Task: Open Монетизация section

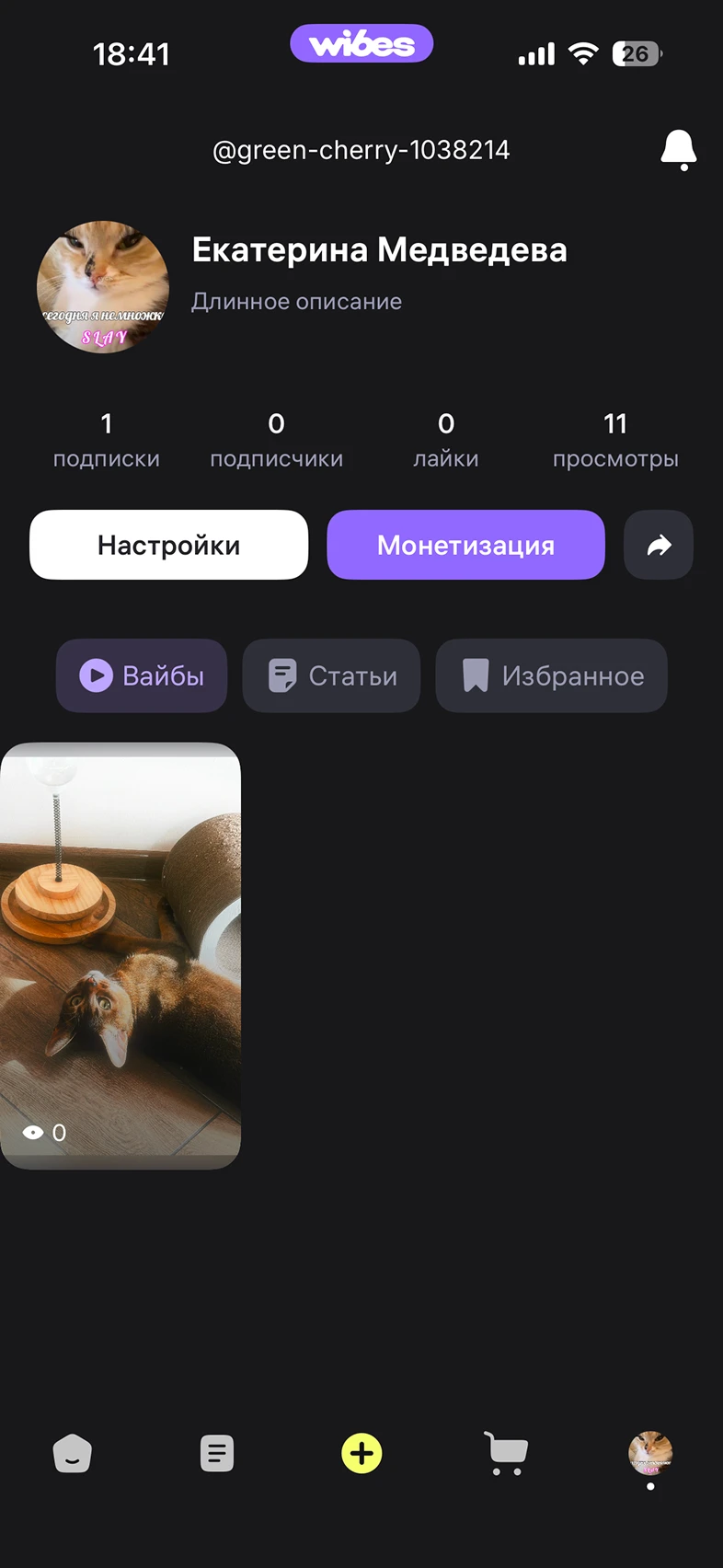Action: [465, 545]
